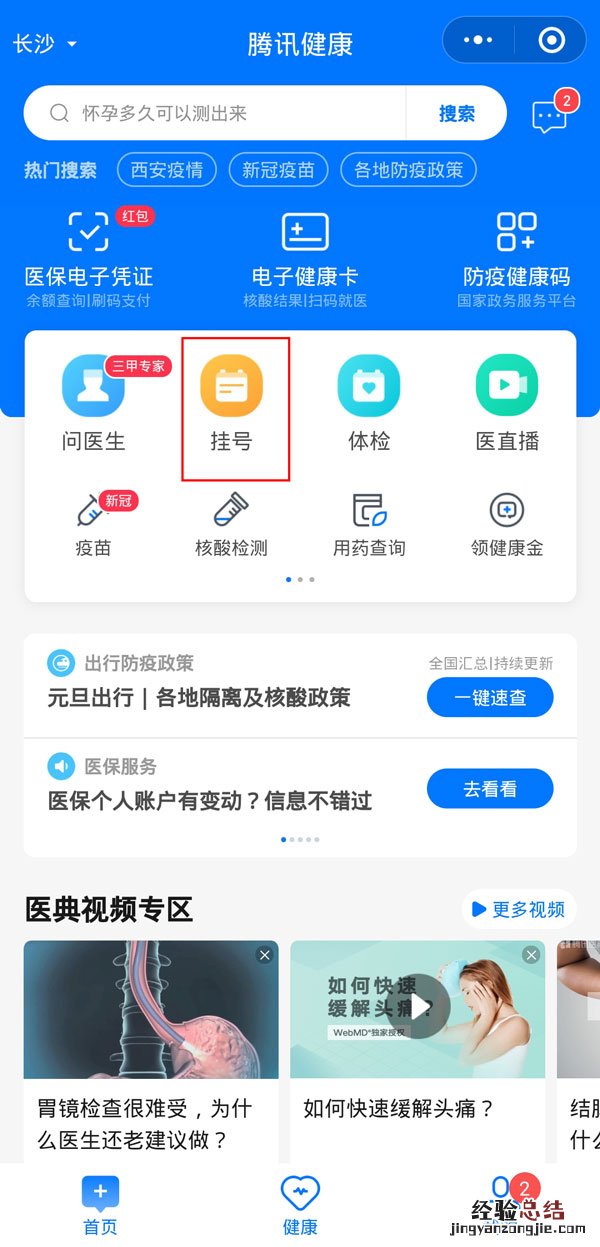Open 问医生 service

[x=93, y=402]
